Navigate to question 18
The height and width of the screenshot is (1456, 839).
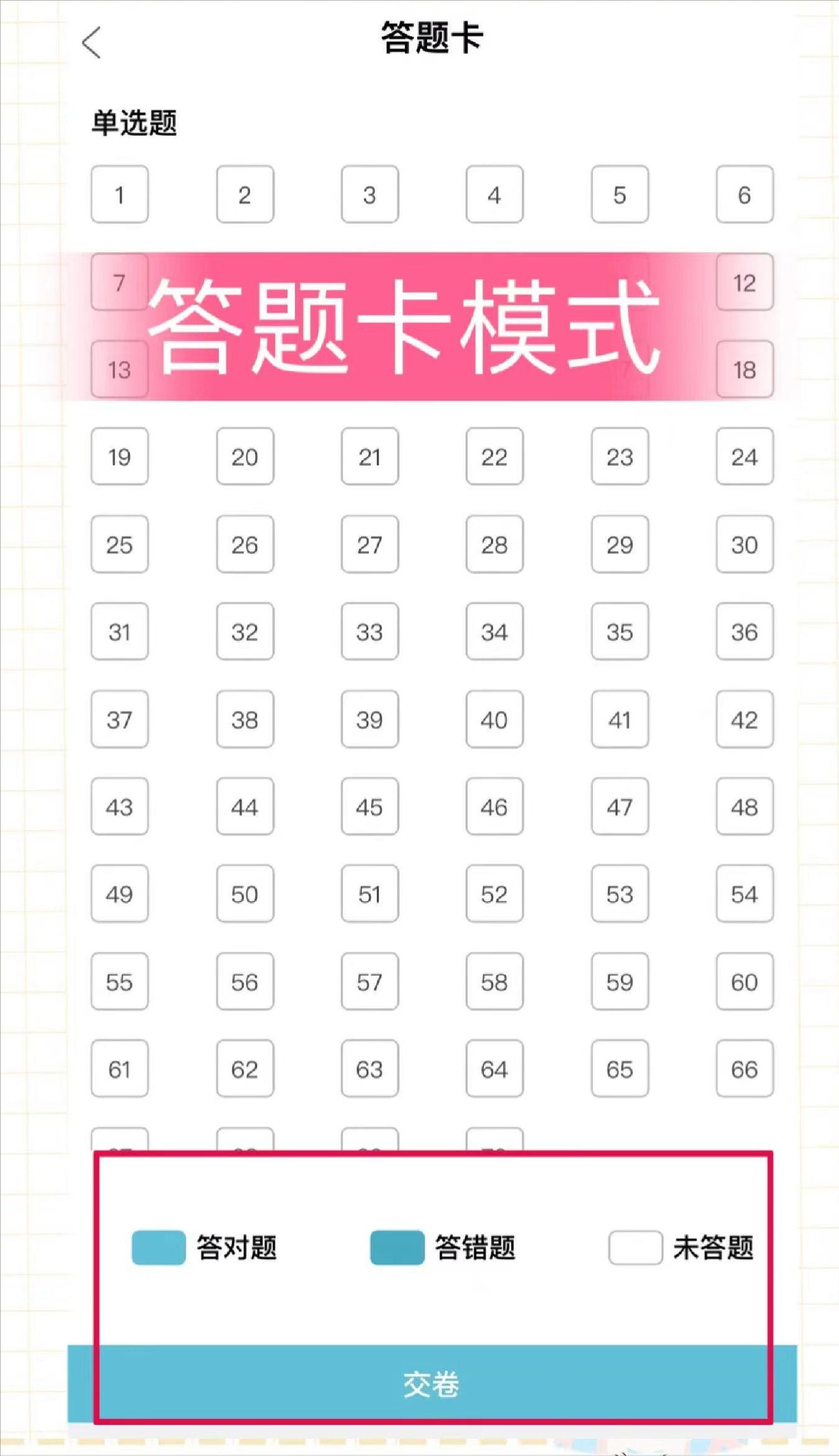tap(744, 370)
